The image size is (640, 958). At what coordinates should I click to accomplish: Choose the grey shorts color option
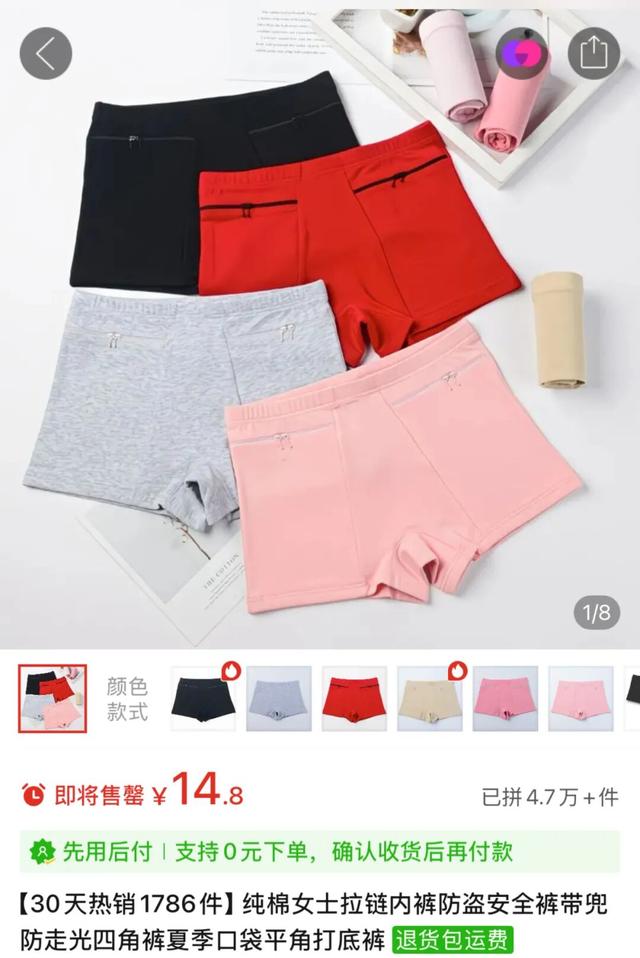tap(279, 698)
